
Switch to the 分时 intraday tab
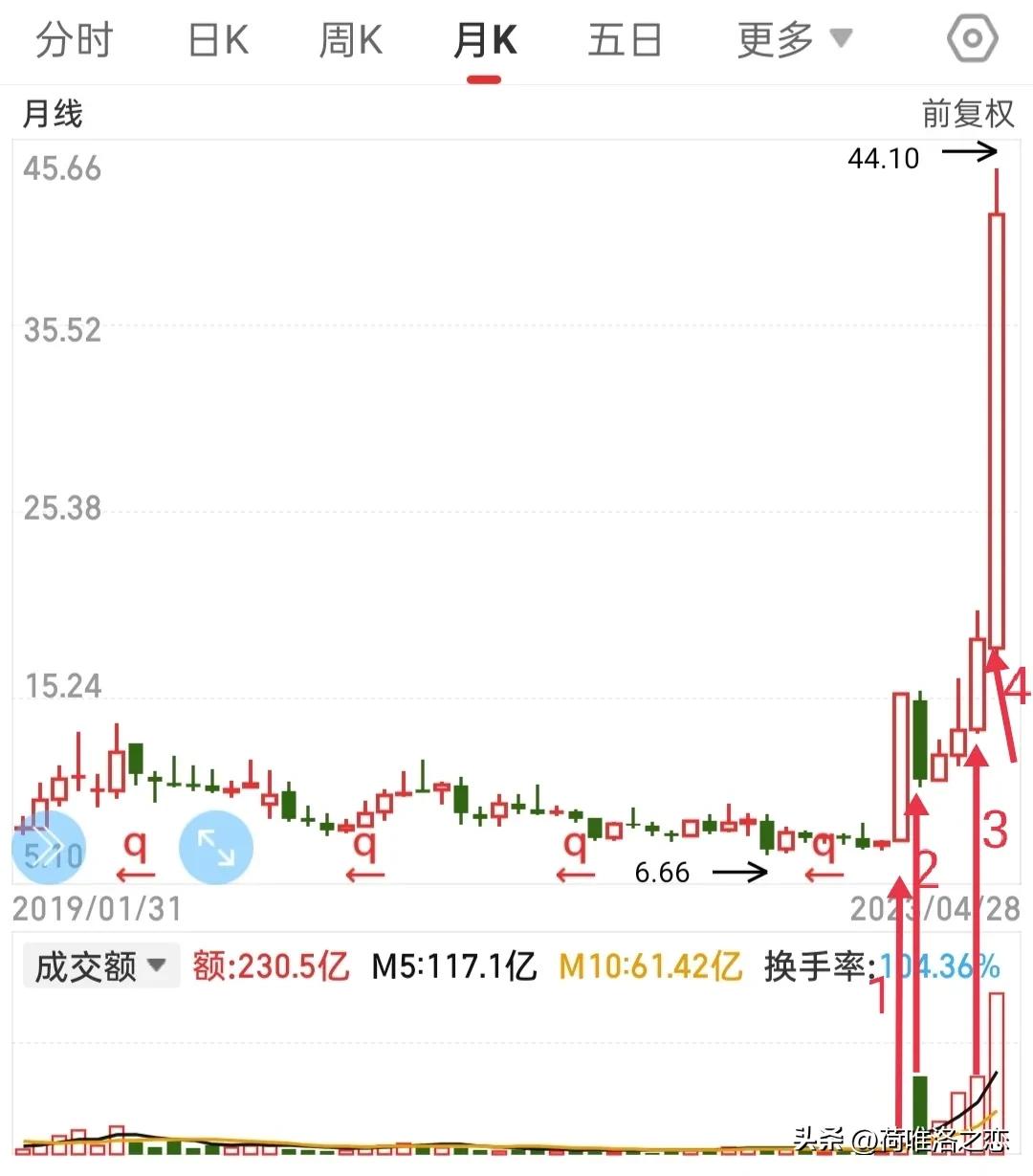click(75, 39)
